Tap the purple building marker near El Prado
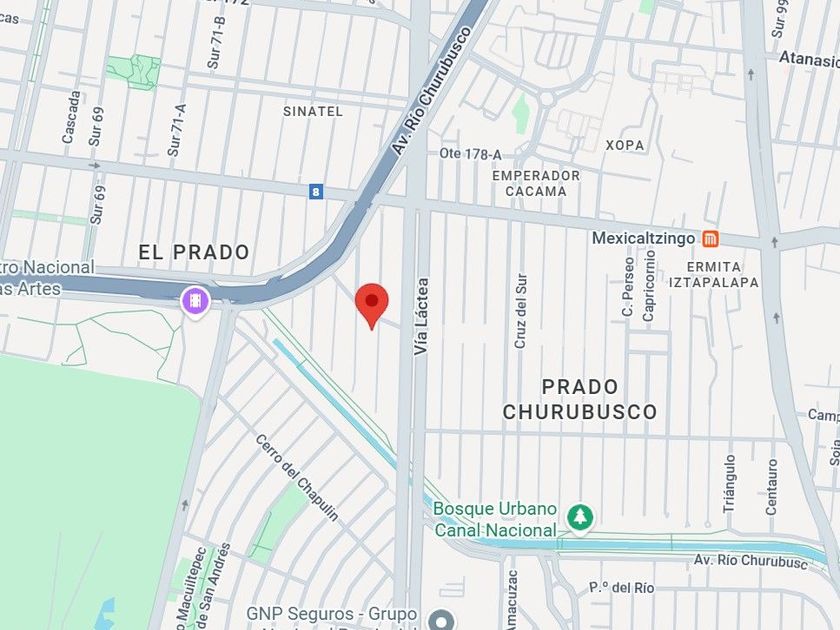 195,300
